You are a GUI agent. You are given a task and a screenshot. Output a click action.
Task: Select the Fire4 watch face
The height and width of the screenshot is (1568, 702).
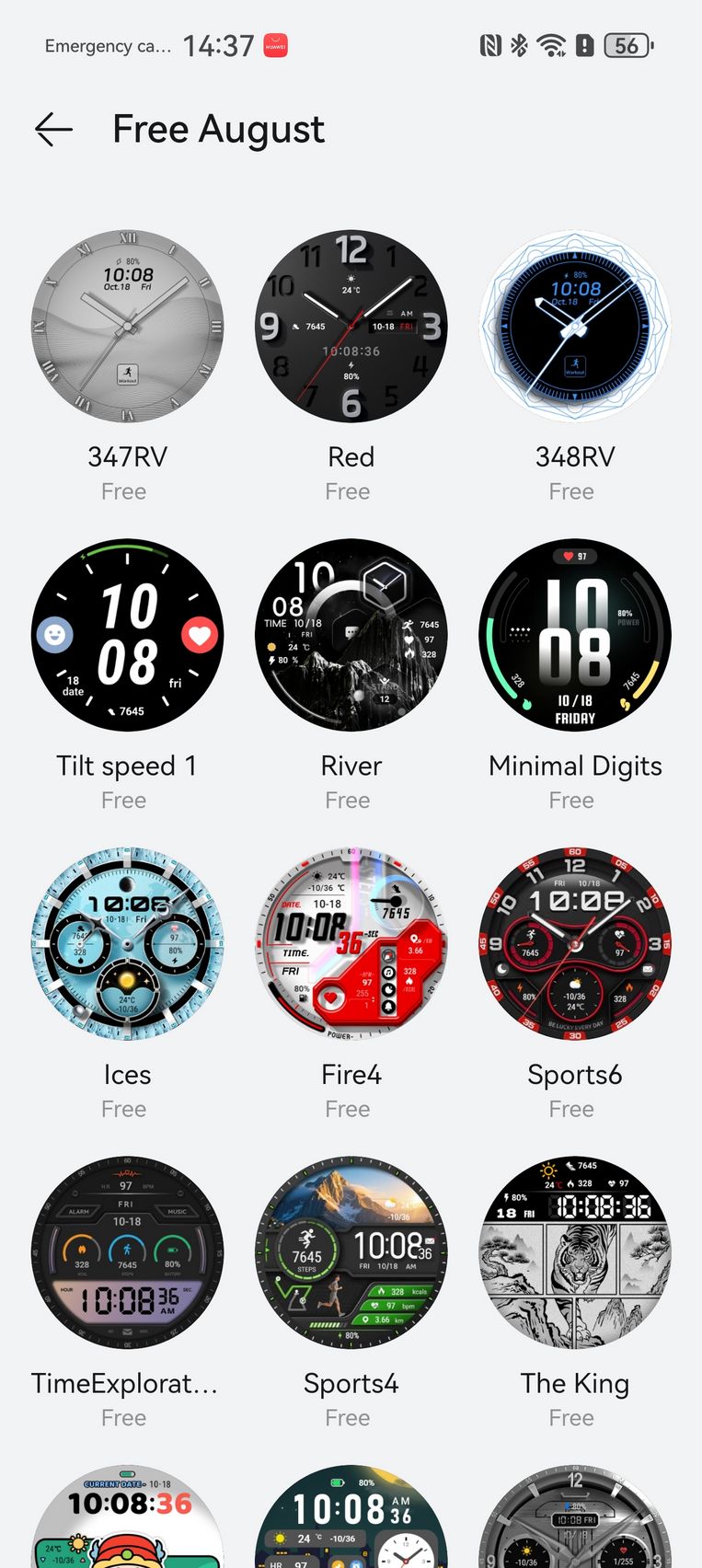[351, 944]
